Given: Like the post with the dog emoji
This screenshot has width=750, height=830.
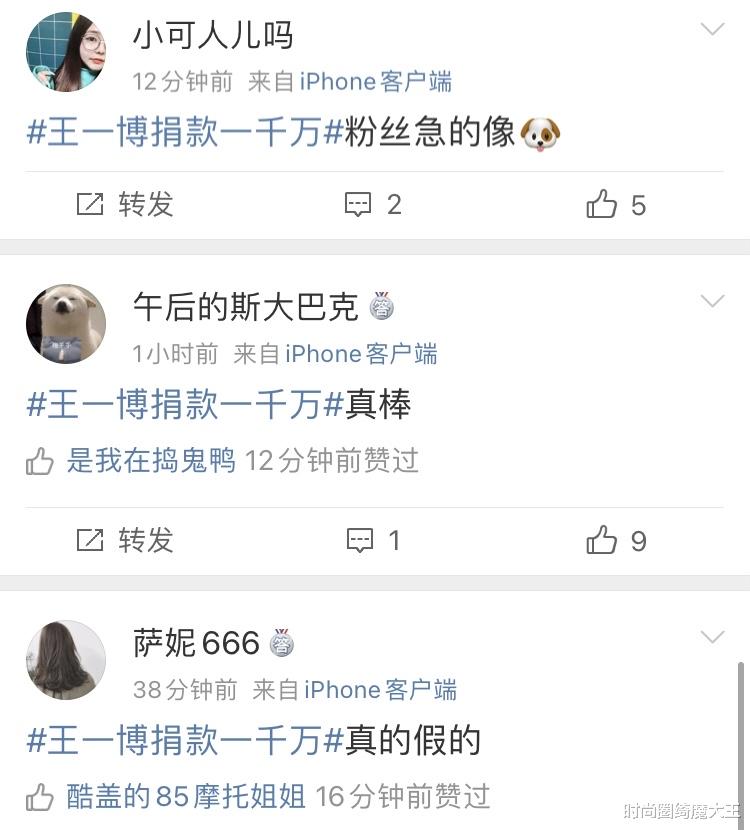Looking at the screenshot, I should [601, 204].
